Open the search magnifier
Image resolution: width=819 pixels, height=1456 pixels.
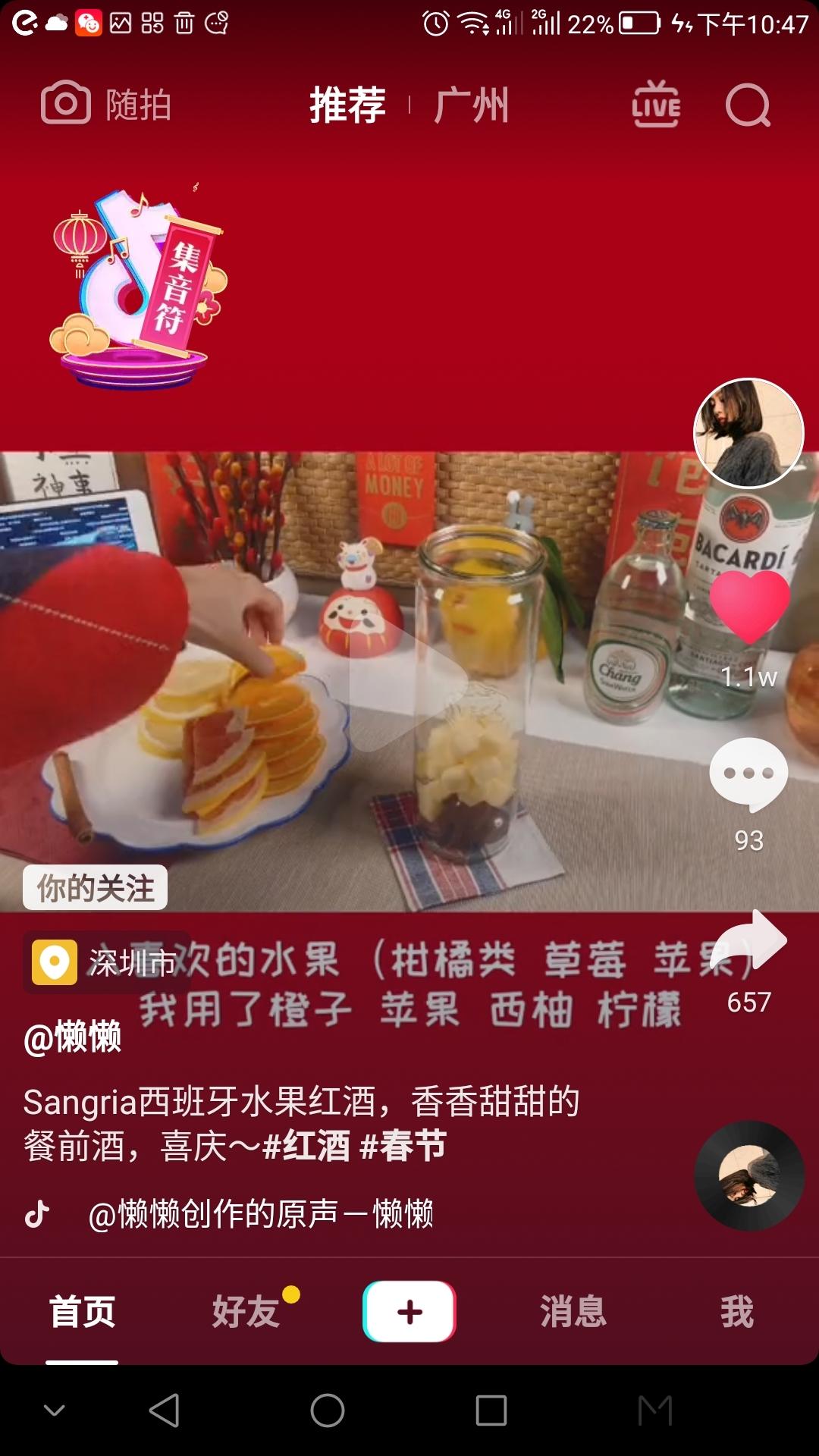click(748, 105)
